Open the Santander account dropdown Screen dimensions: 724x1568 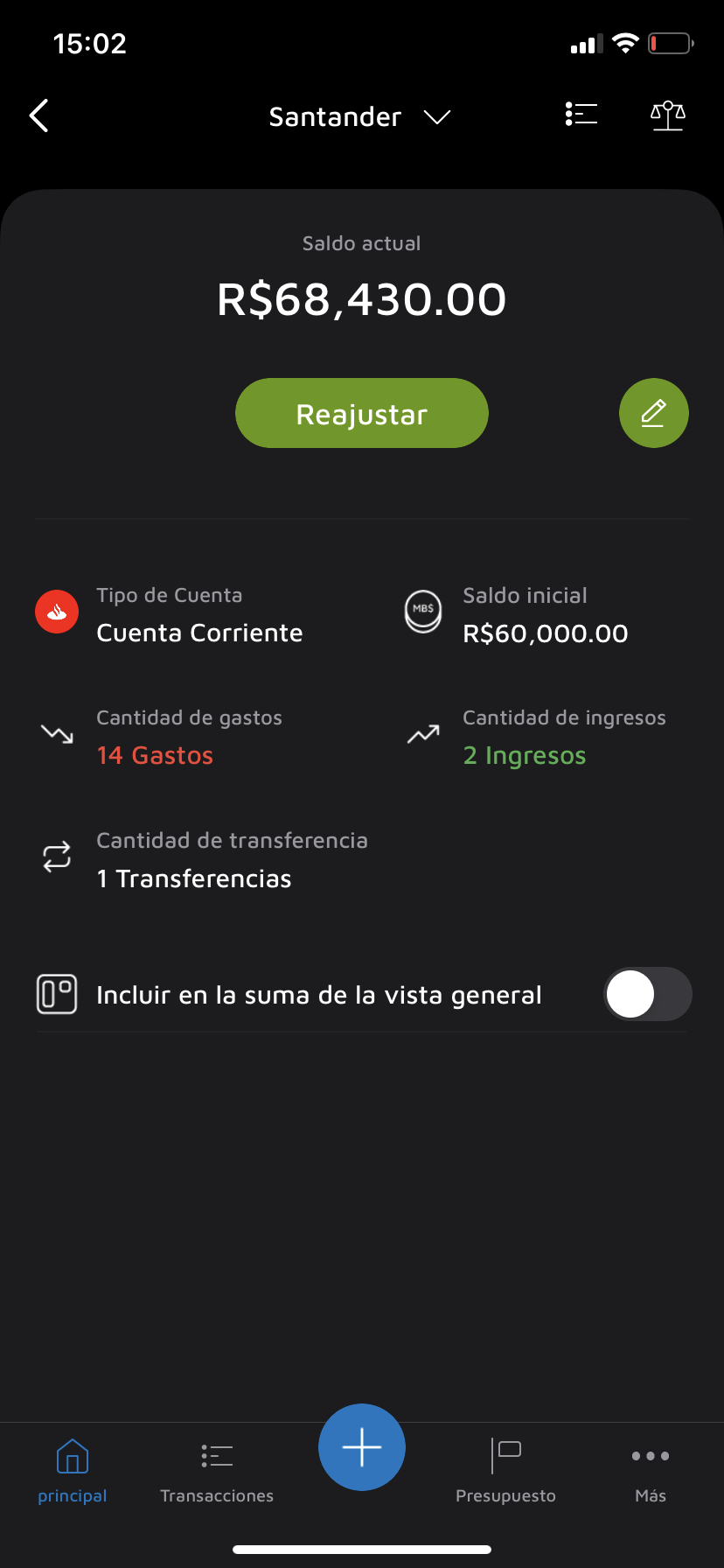tap(359, 116)
